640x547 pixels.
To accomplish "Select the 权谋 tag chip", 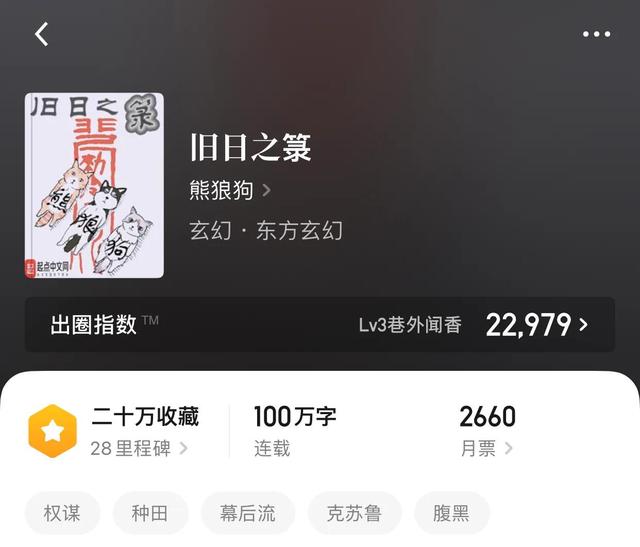I will point(61,513).
